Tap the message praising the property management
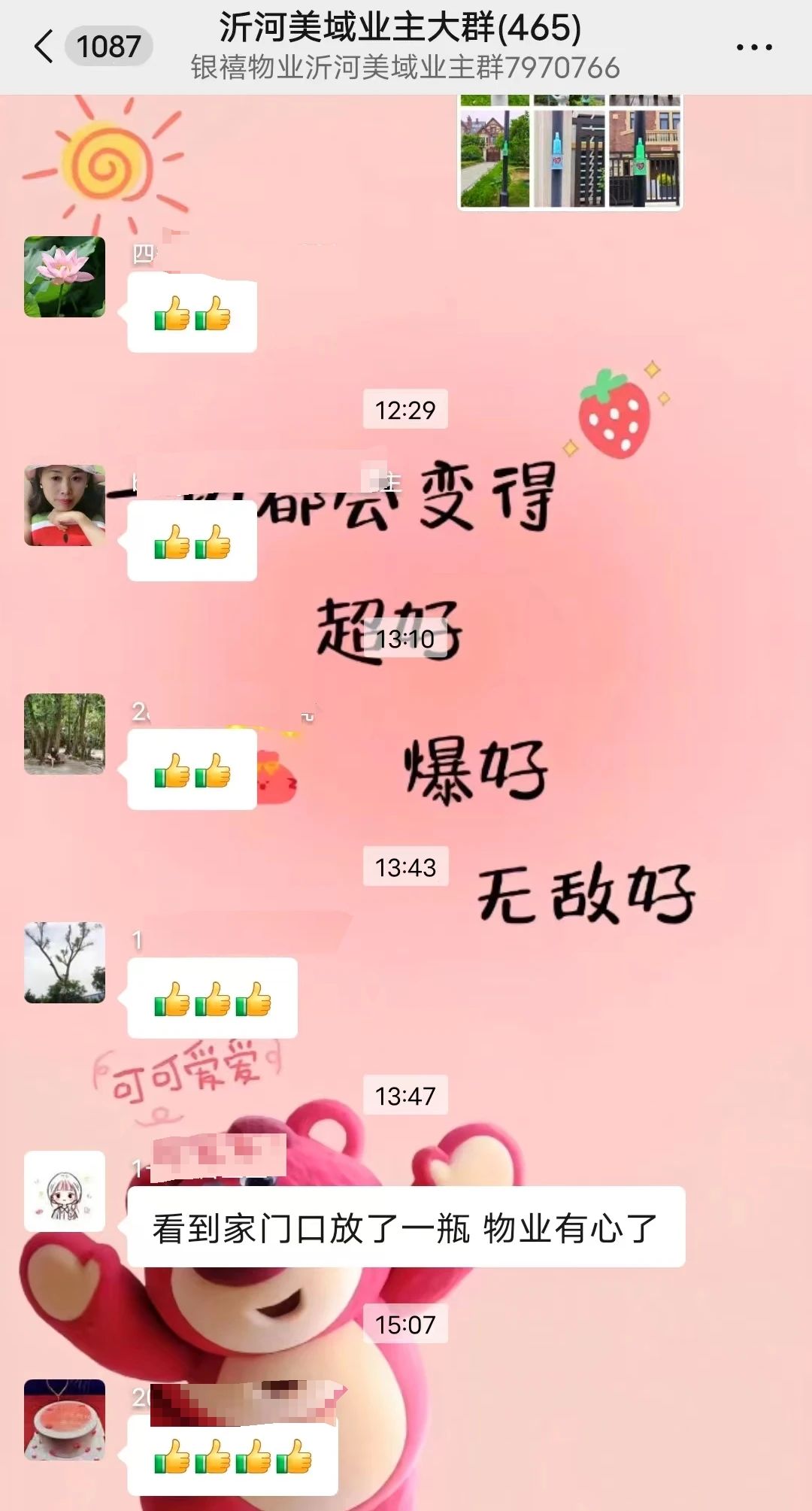Image resolution: width=812 pixels, height=1511 pixels. click(406, 1227)
